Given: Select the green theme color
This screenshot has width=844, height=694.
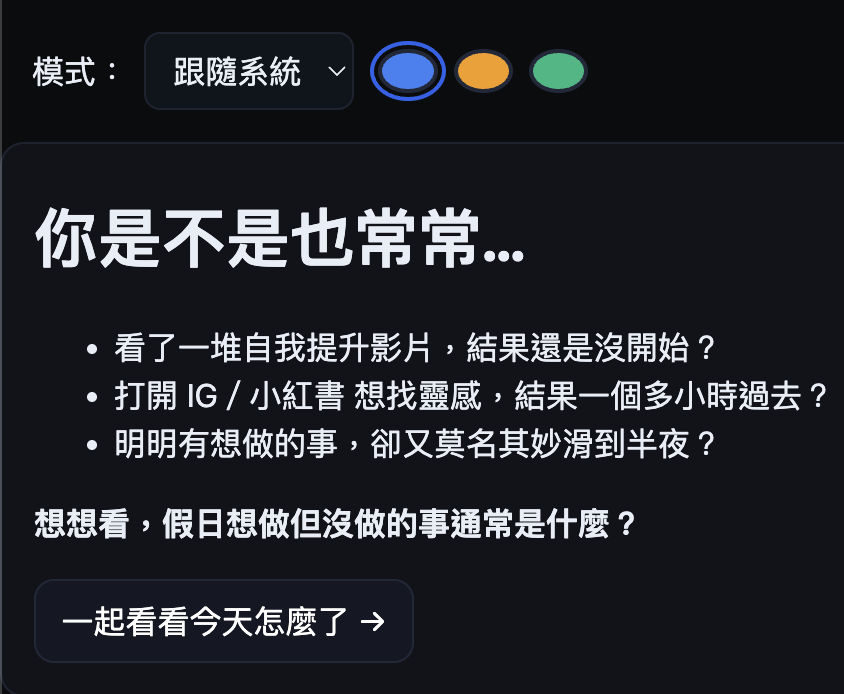Looking at the screenshot, I should pos(558,71).
